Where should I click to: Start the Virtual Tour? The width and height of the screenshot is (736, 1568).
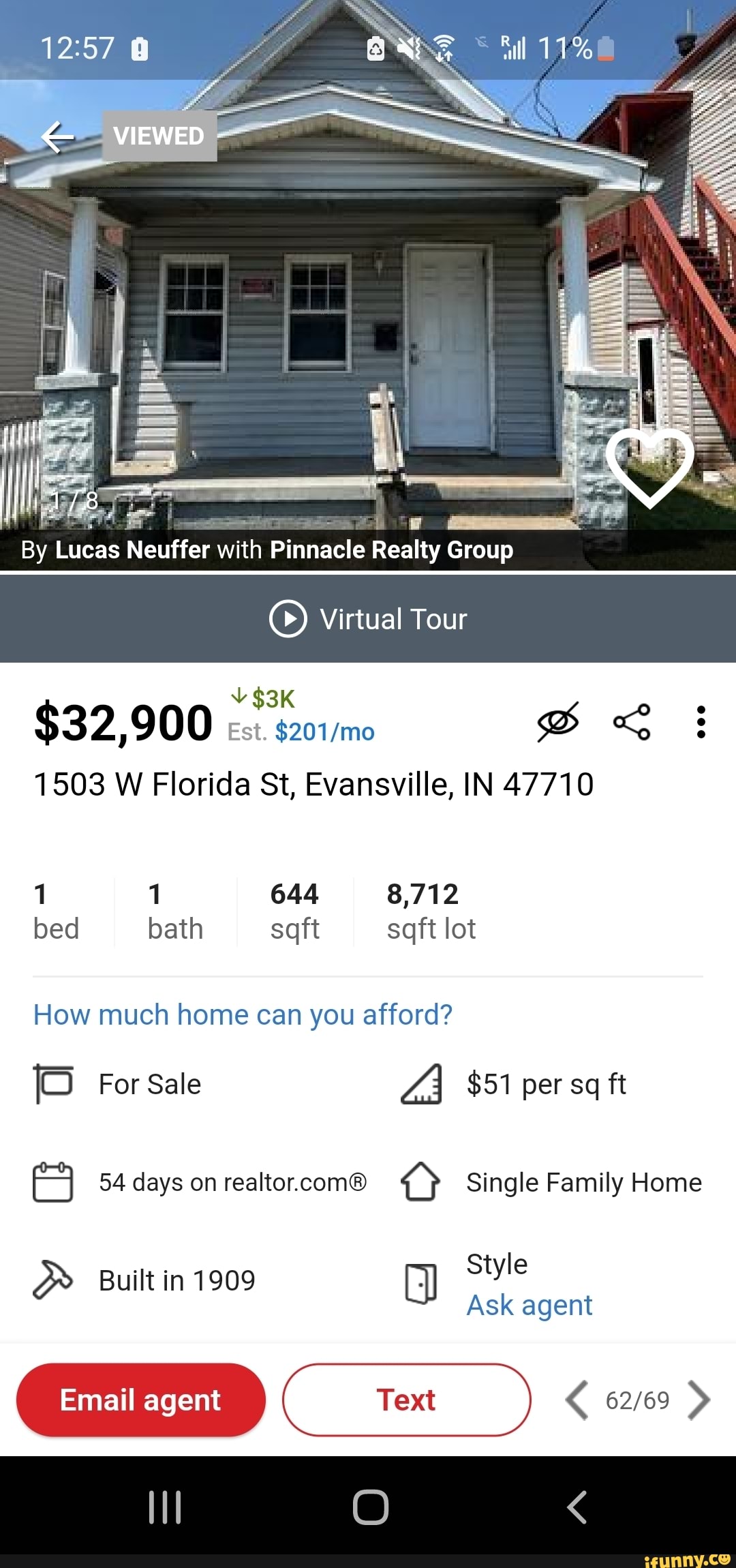368,619
